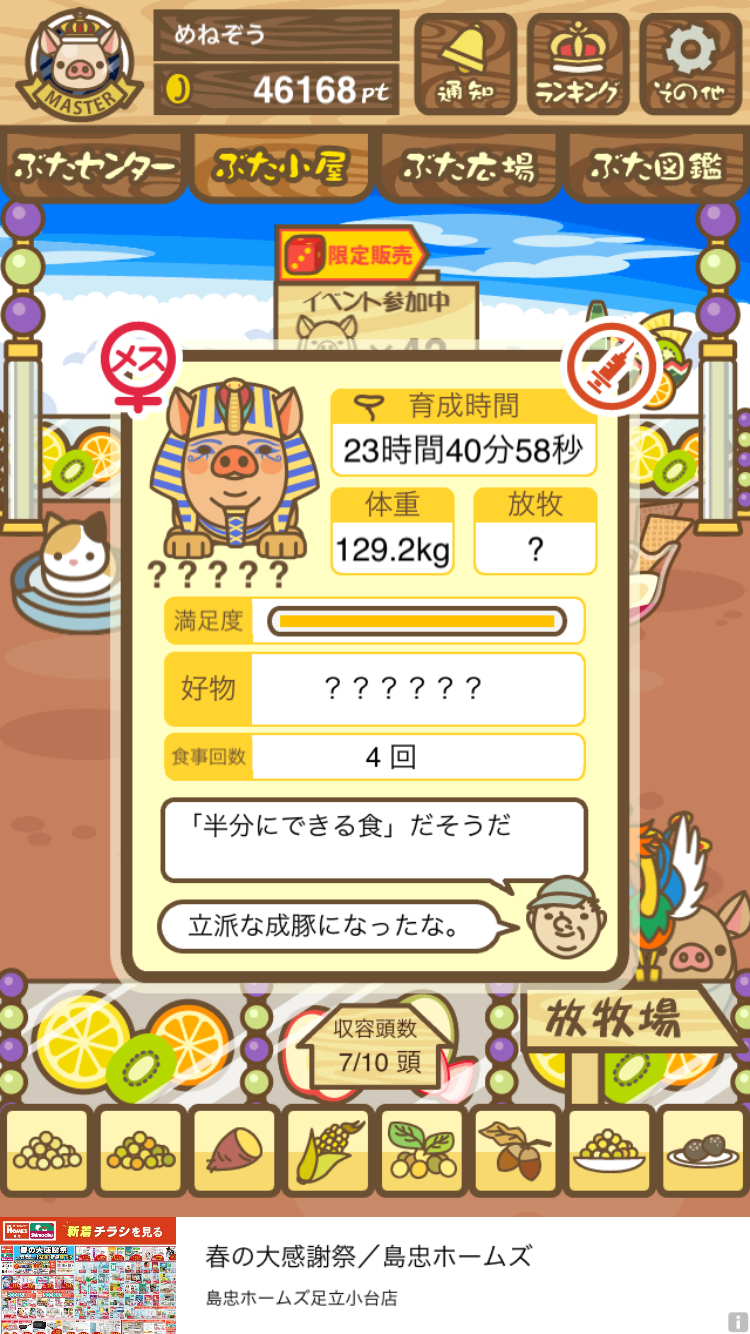Select the corn feed item
The image size is (750, 1334).
point(327,1151)
